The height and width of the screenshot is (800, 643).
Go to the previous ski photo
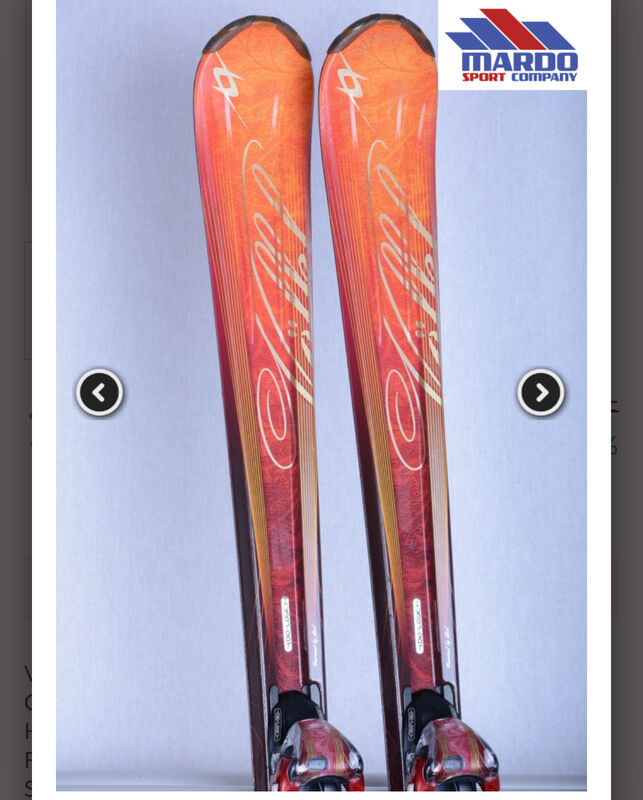click(x=99, y=393)
